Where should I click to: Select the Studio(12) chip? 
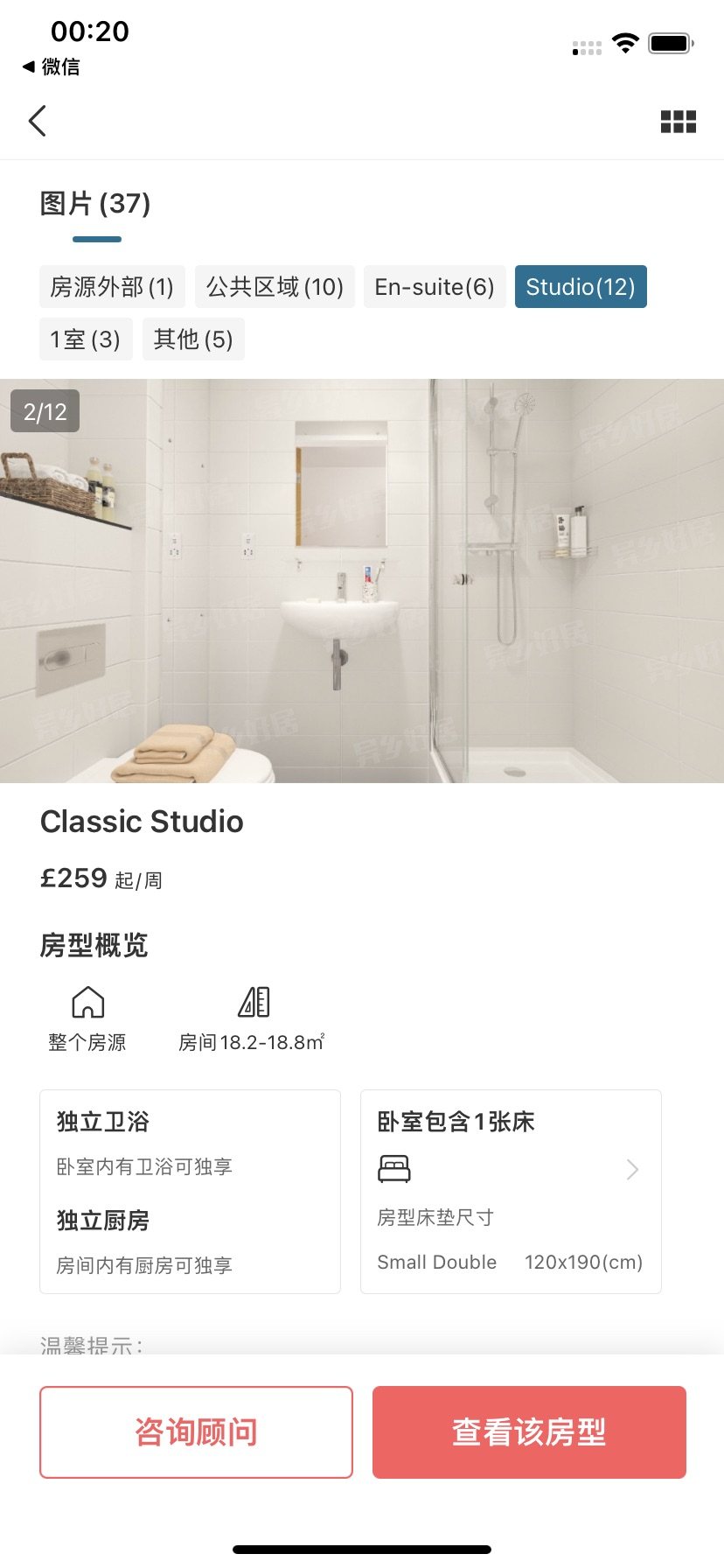[581, 287]
